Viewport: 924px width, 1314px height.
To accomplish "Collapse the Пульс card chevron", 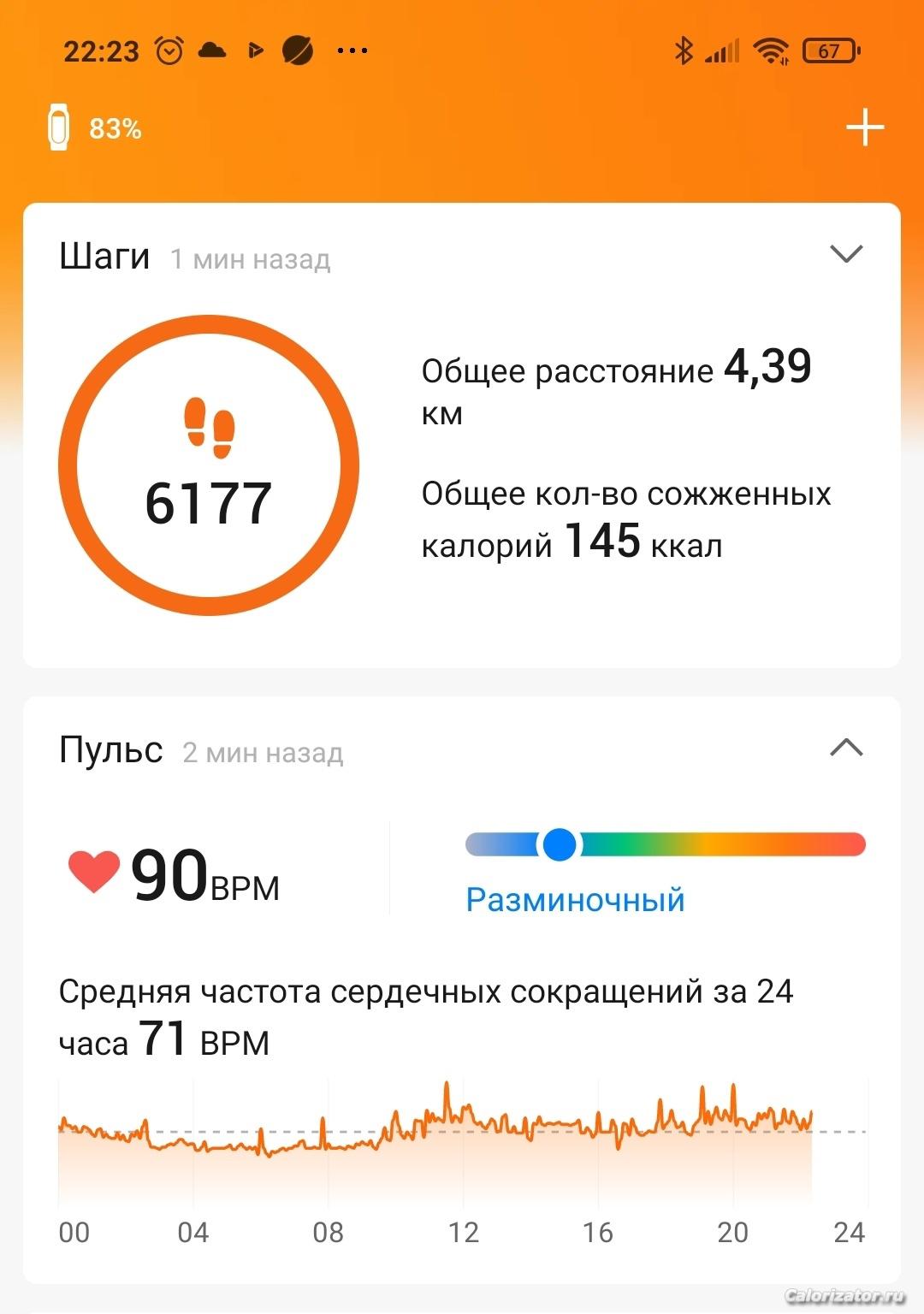I will pos(846,748).
